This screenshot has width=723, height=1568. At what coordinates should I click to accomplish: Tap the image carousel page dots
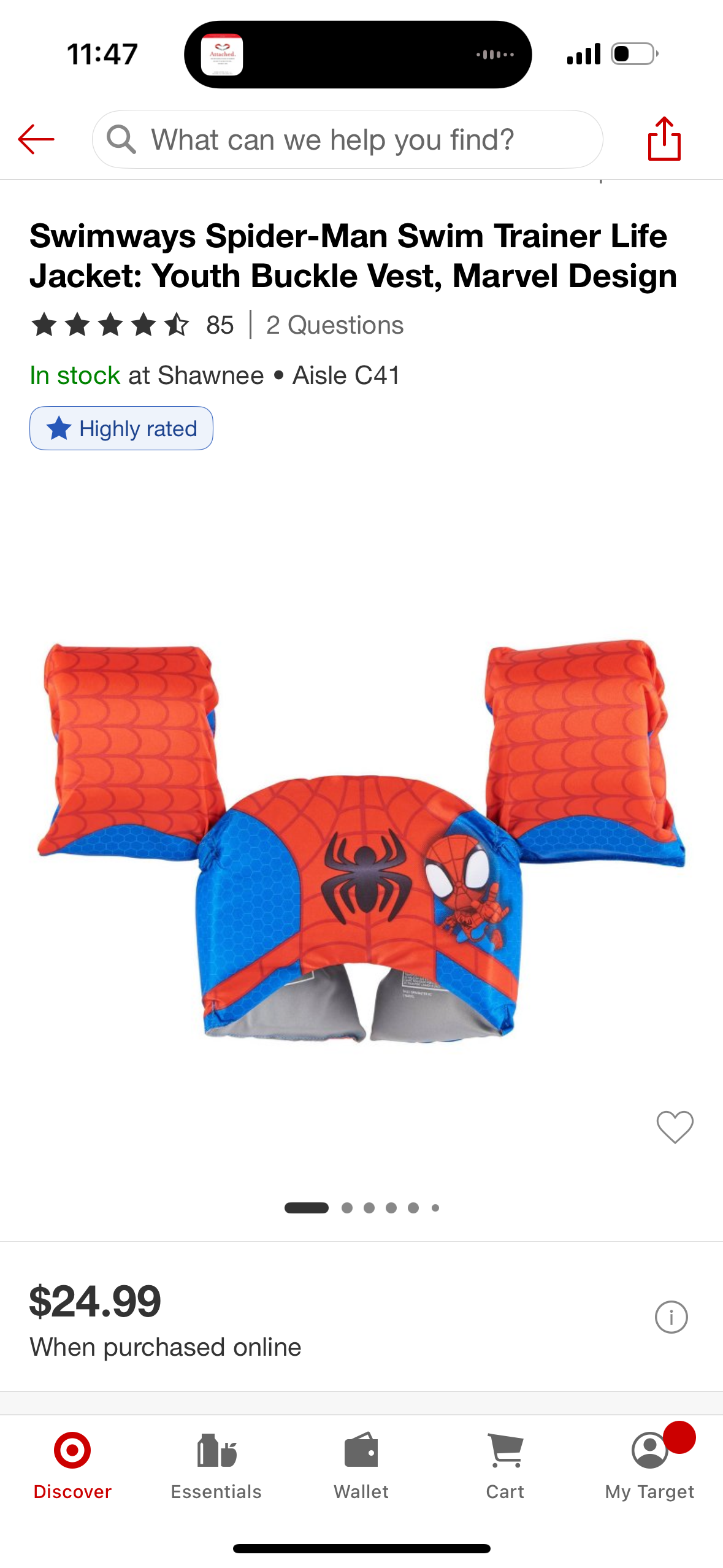(x=361, y=1208)
